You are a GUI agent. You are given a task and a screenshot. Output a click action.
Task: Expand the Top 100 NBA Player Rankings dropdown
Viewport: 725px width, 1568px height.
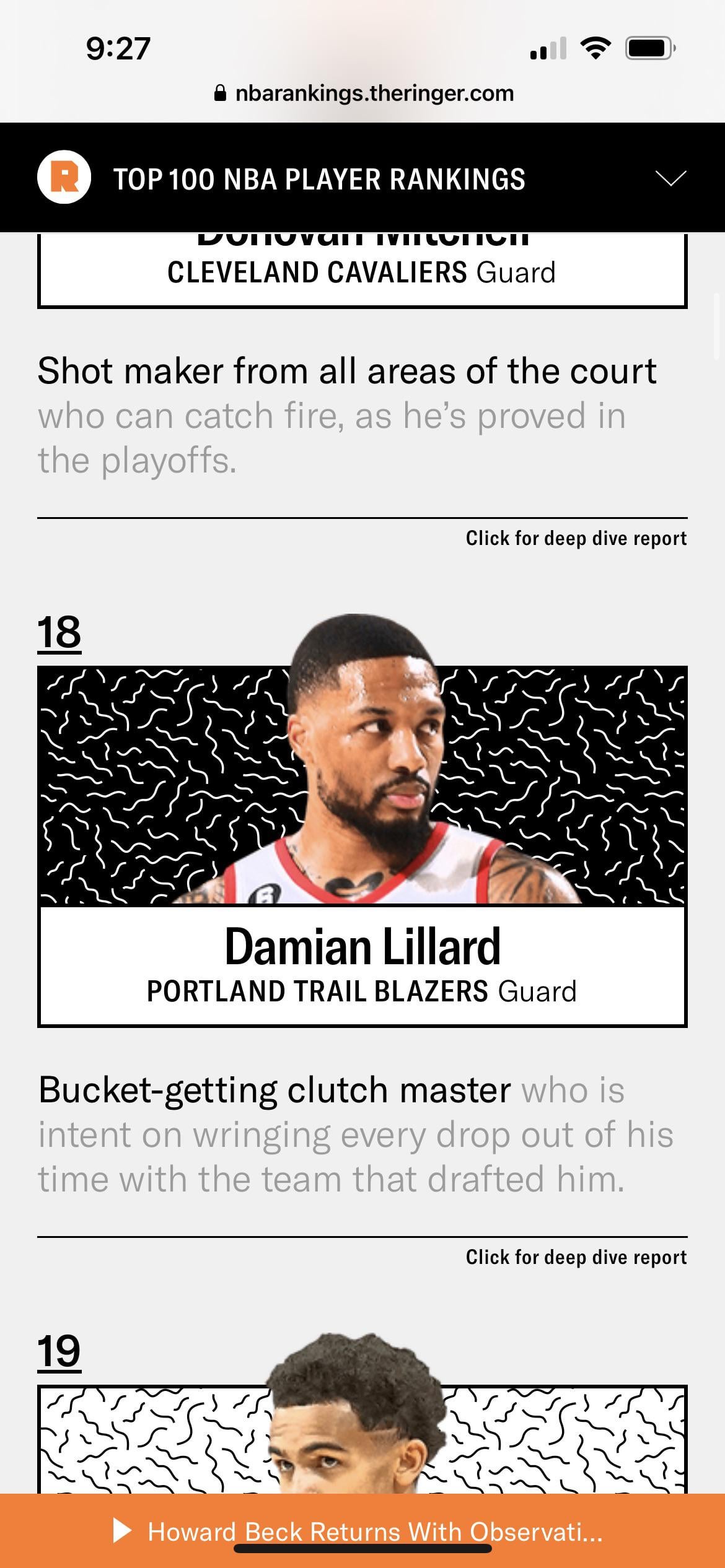(670, 178)
